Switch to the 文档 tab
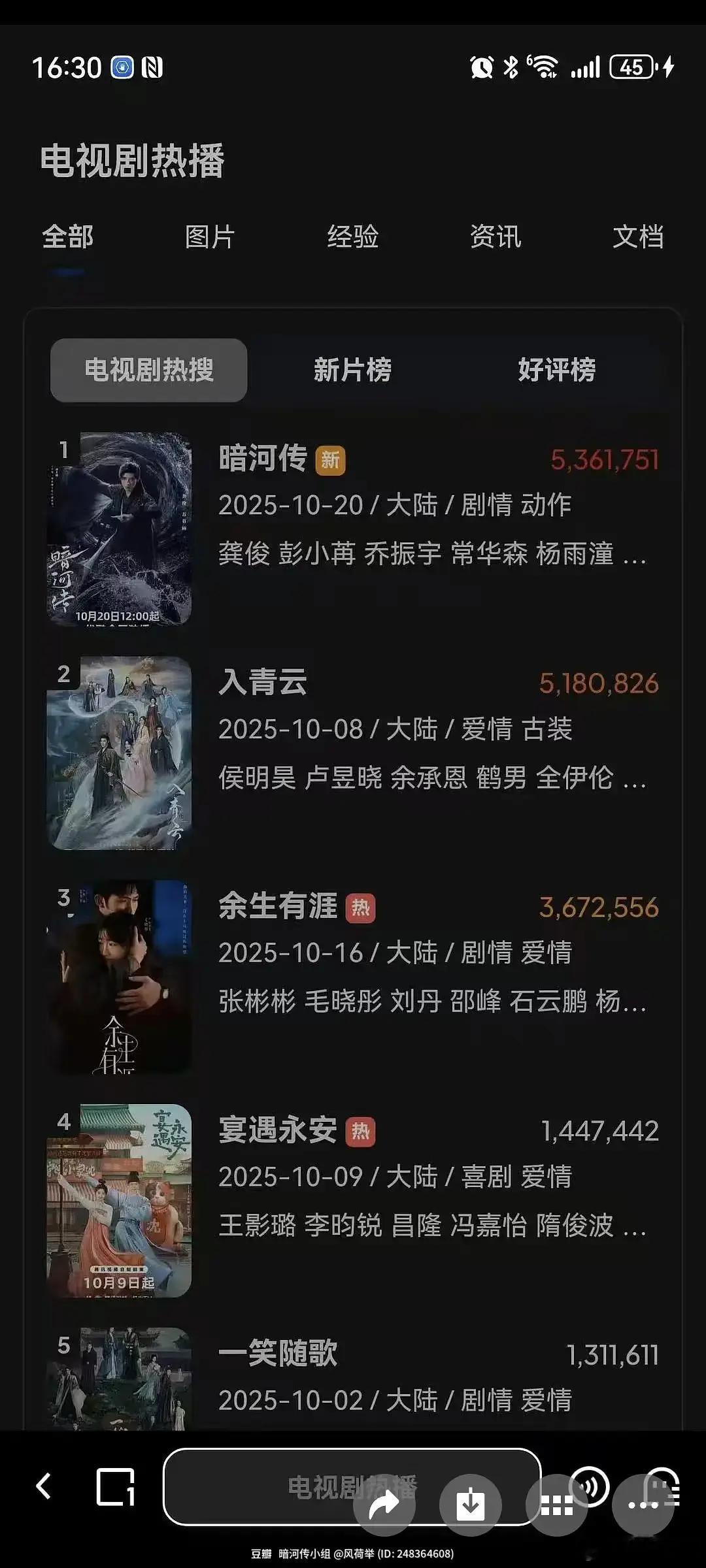 [x=638, y=237]
